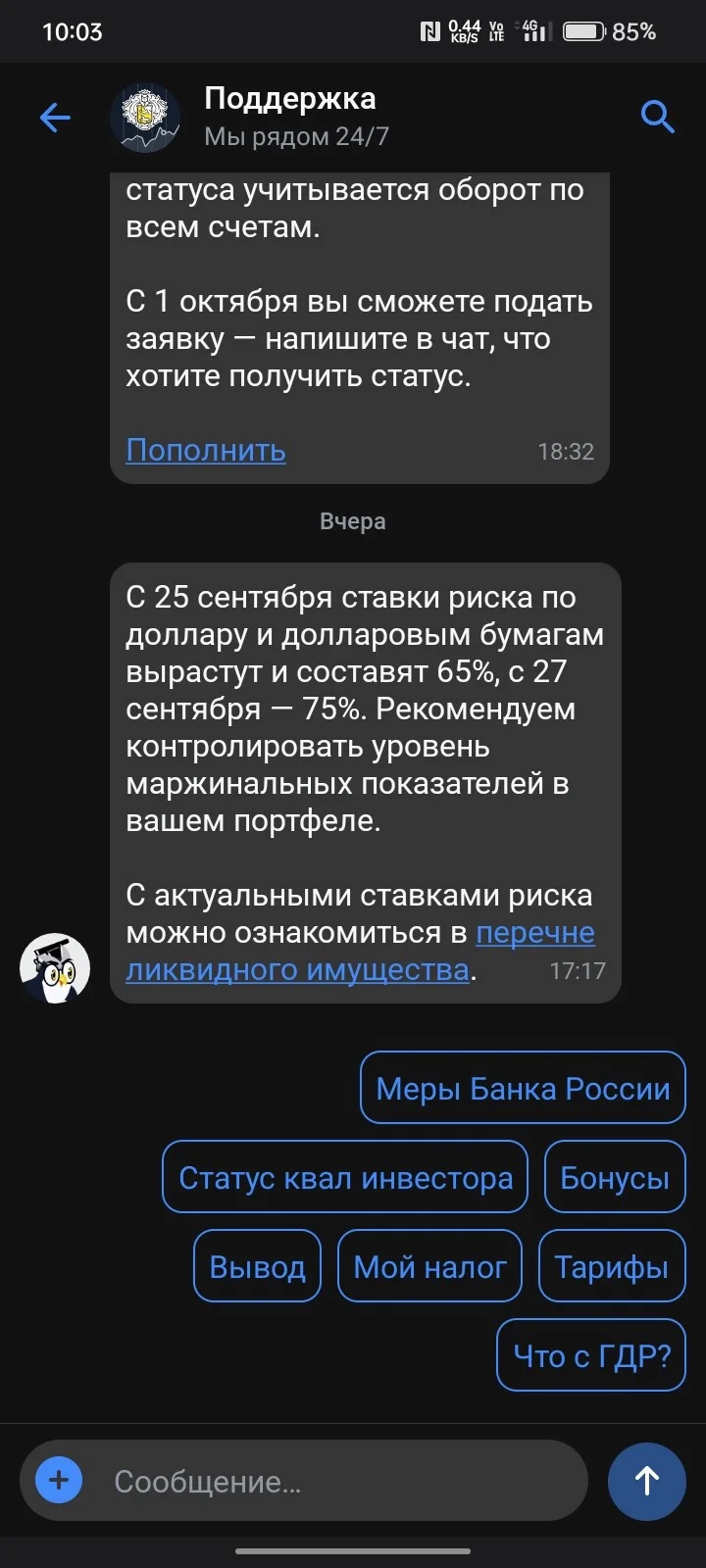This screenshot has height=1568, width=706.
Task: Add an attachment with the plus icon
Action: [x=59, y=1480]
